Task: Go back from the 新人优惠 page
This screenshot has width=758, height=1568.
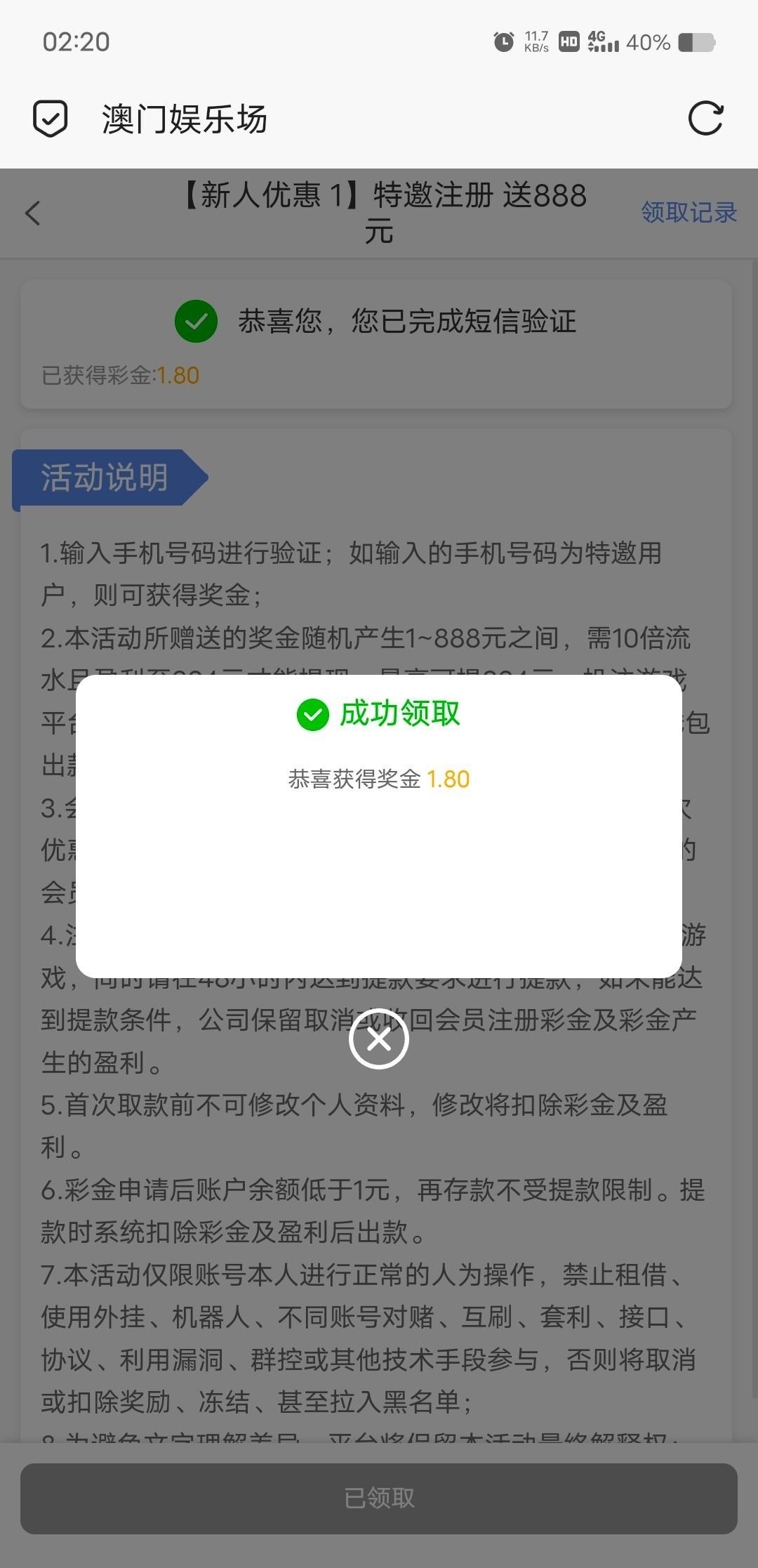Action: click(33, 213)
